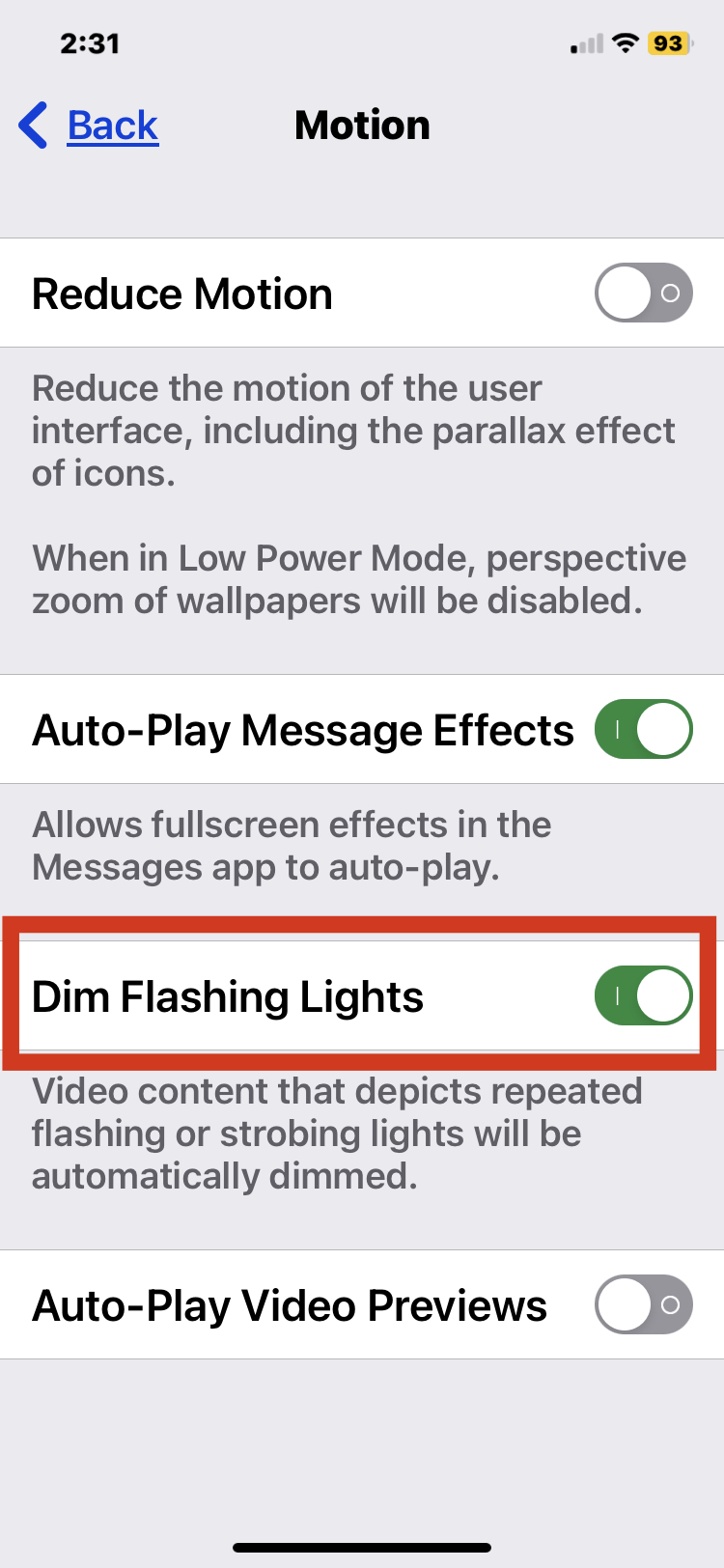Enable Auto-Play Video Previews

[x=643, y=1304]
